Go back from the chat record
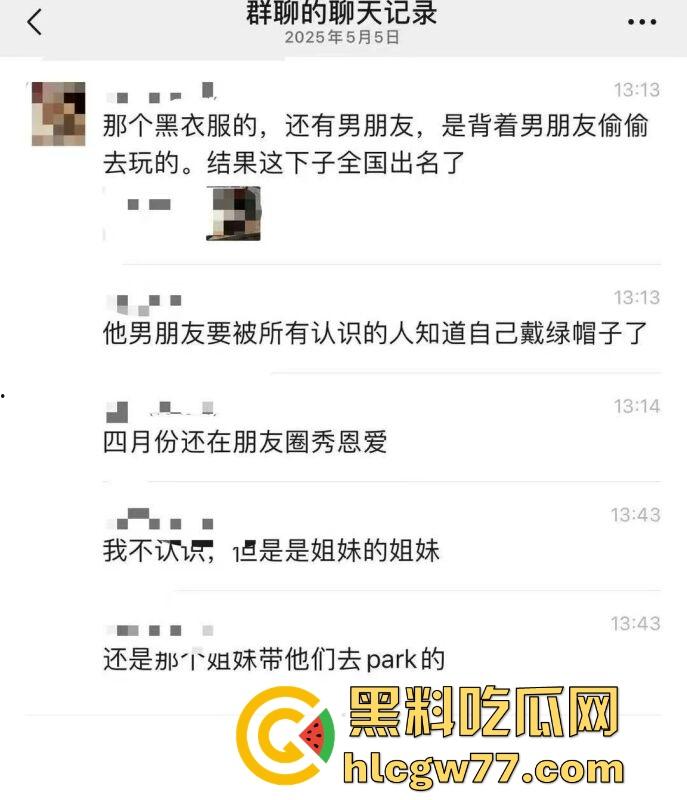Viewport: 687px width, 800px height. (35, 22)
